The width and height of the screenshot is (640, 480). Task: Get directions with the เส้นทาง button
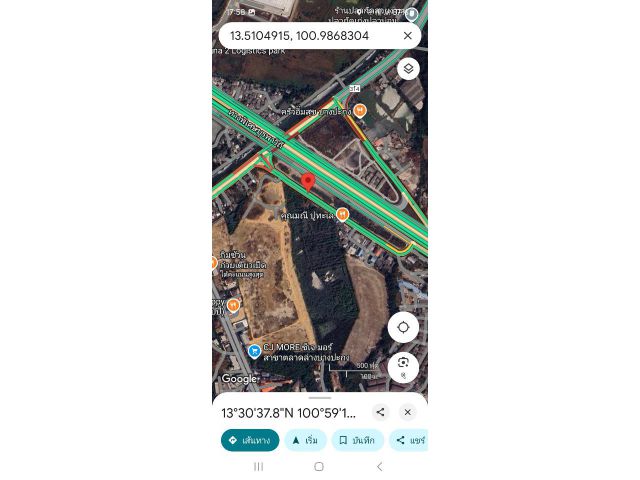tap(249, 440)
